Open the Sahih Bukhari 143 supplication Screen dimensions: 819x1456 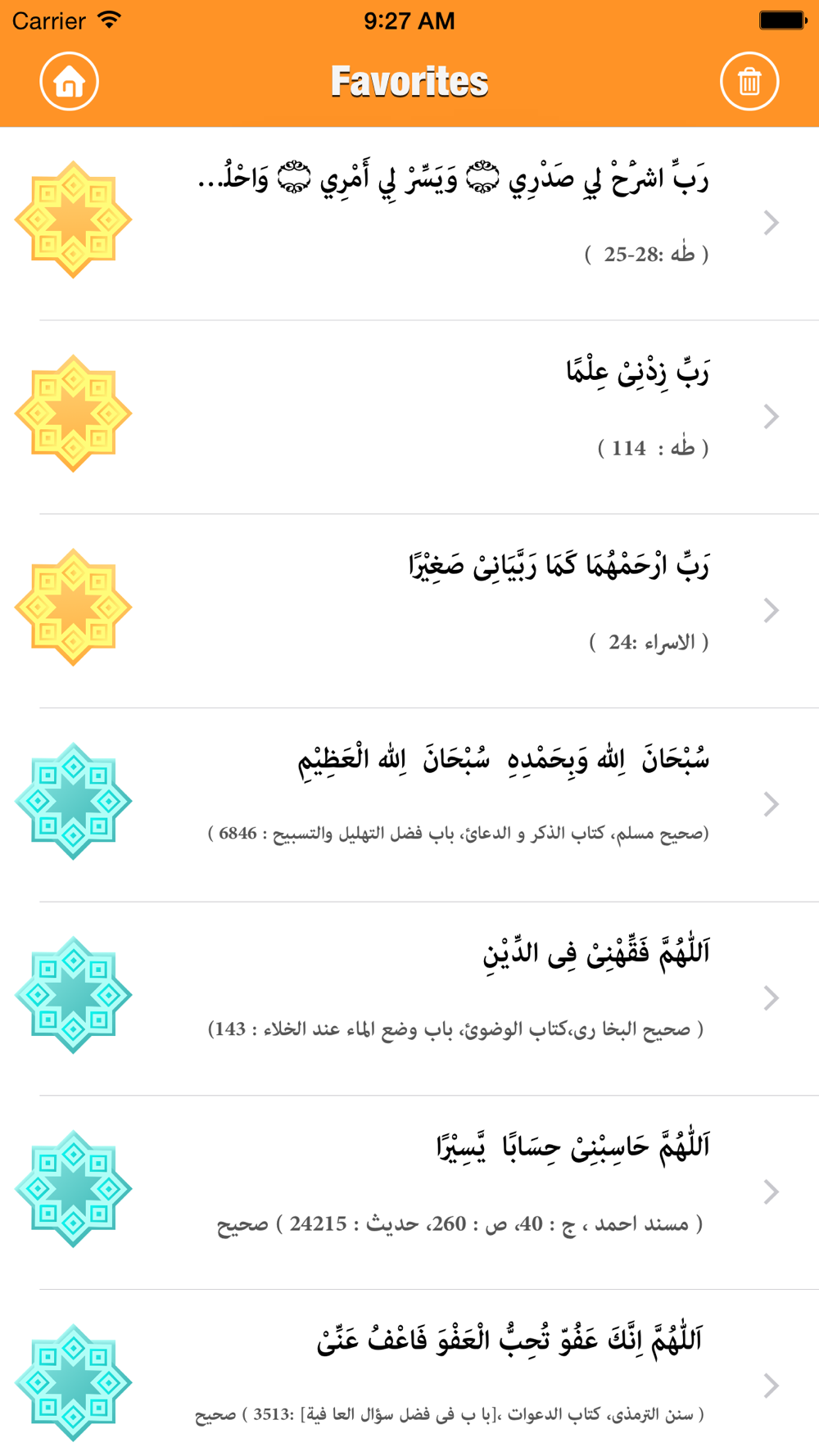409,999
